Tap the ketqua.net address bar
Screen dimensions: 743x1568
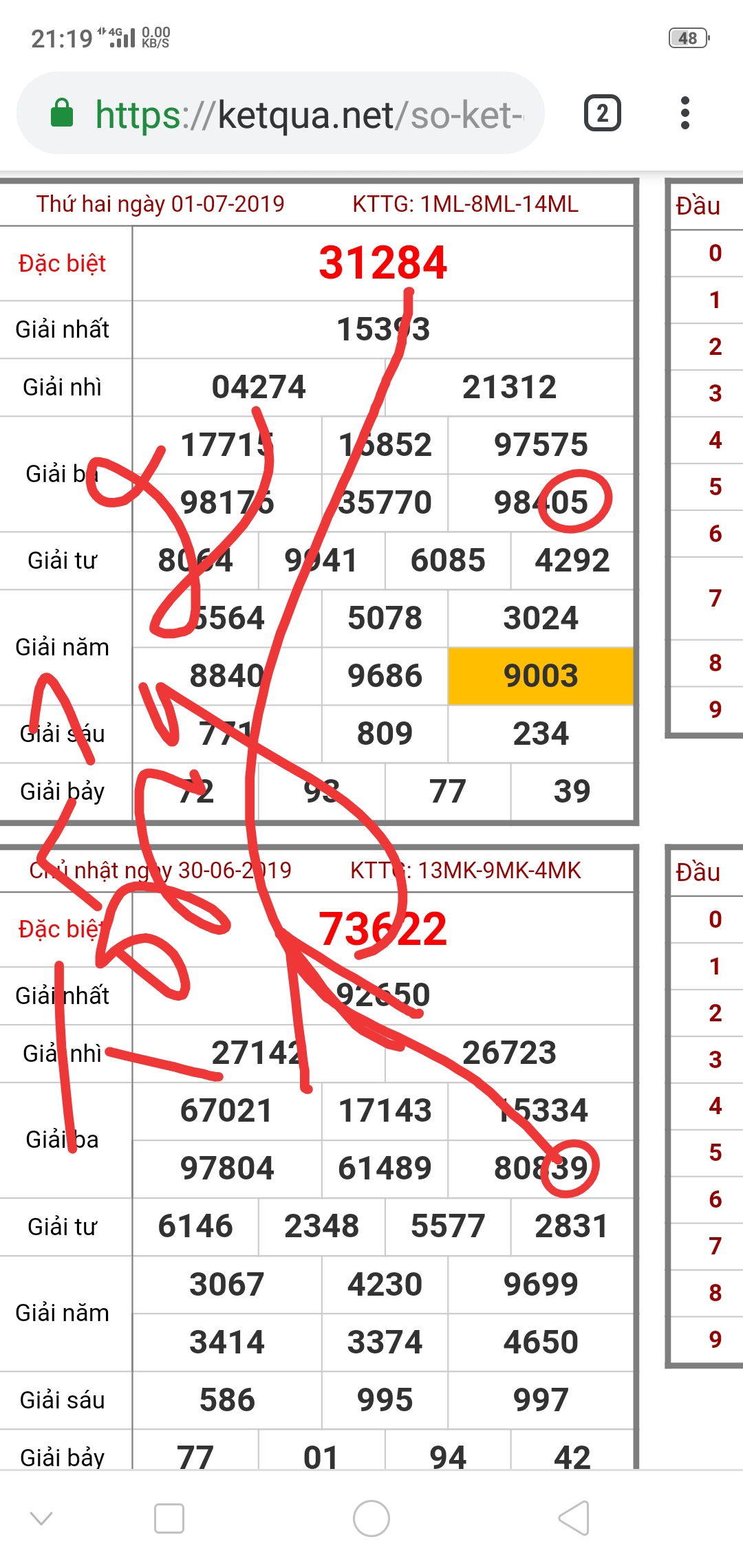(281, 113)
